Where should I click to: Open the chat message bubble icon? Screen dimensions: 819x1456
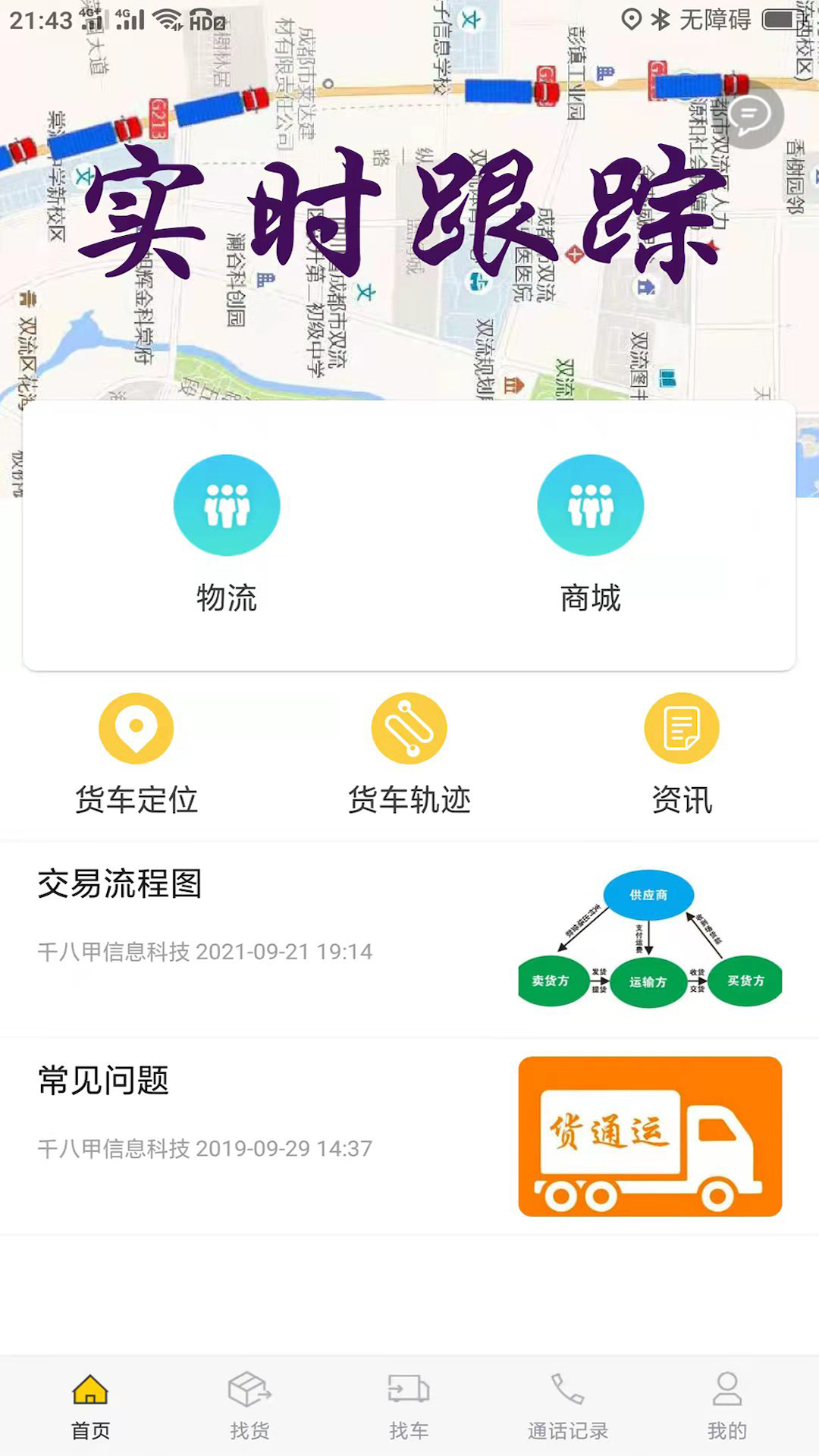pos(750,115)
